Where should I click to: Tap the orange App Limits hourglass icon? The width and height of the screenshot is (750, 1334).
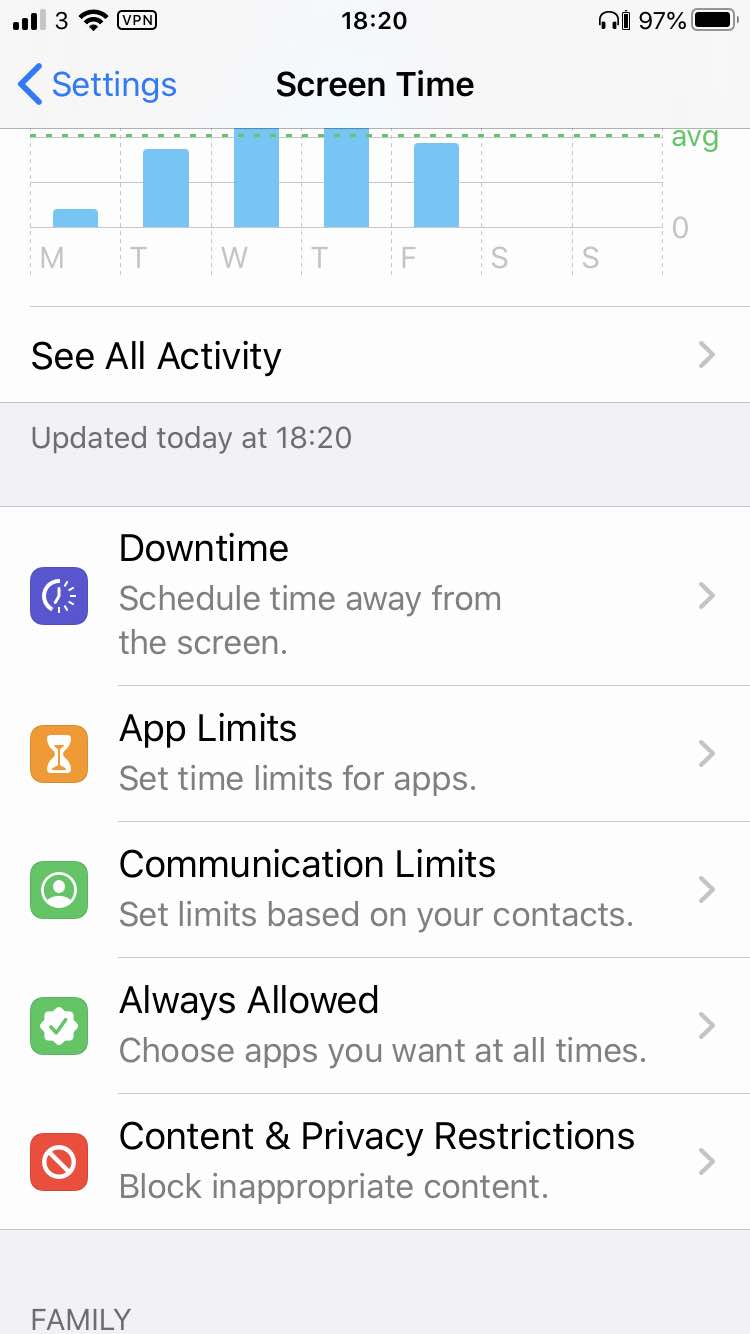tap(58, 753)
